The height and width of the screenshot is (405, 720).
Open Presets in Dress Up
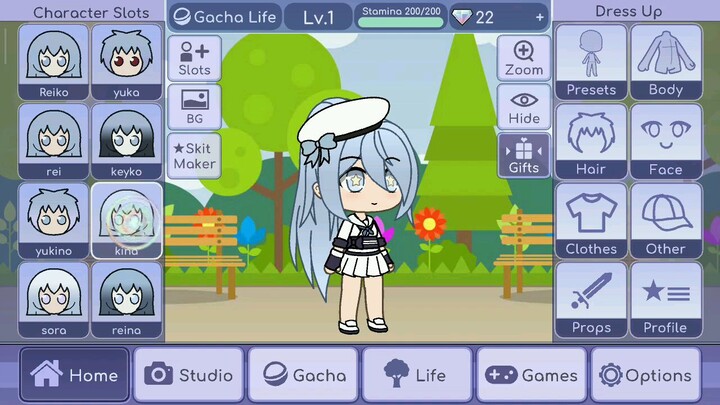(591, 62)
